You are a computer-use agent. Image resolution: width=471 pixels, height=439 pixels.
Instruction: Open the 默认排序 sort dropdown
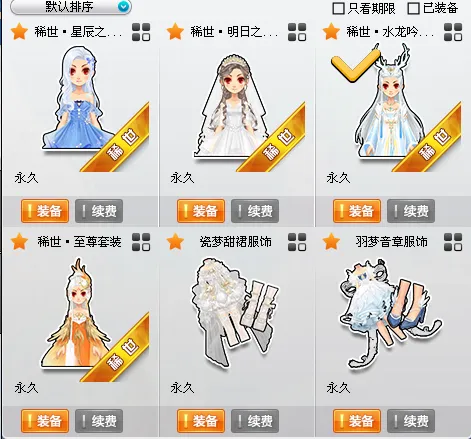coord(71,6)
